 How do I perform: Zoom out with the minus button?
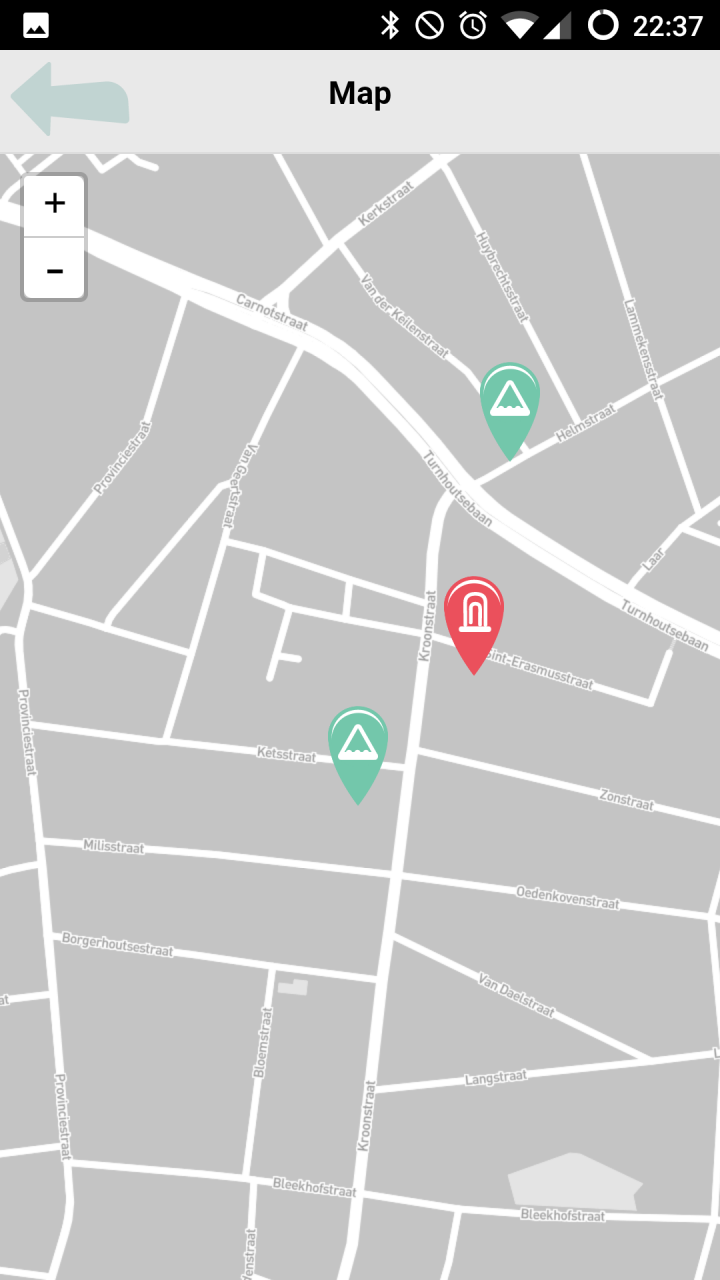[x=55, y=270]
